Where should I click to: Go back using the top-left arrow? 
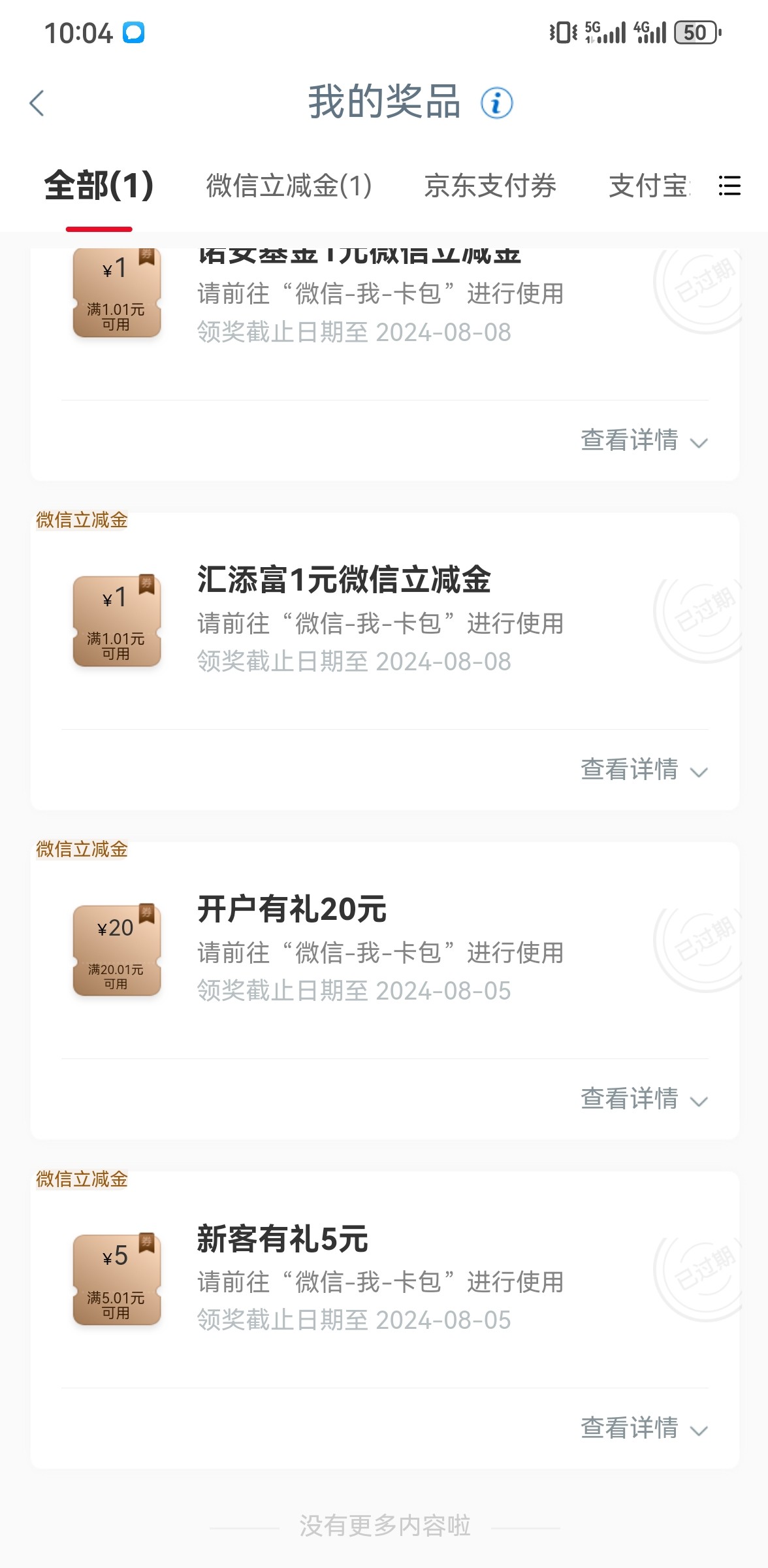37,103
